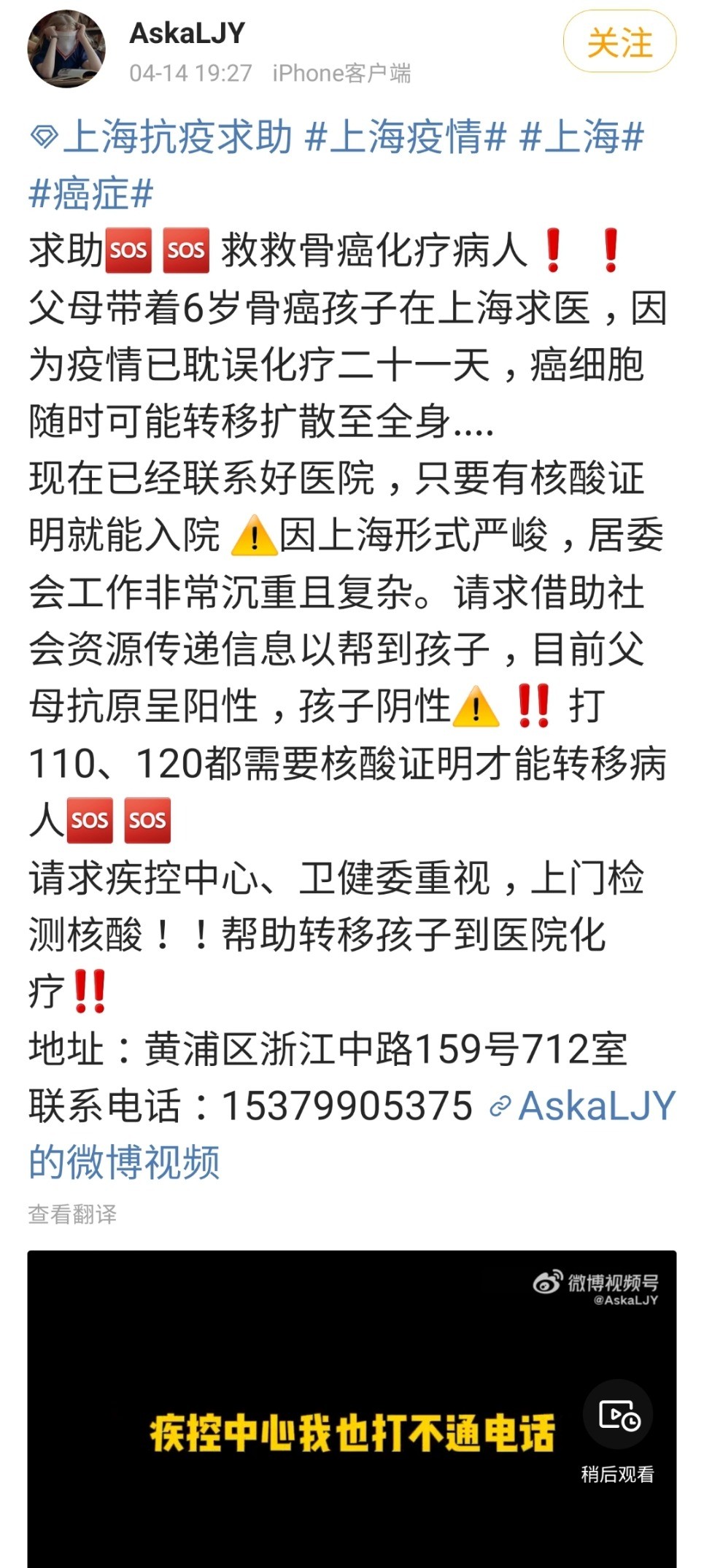Open the #上海# hashtag
This screenshot has height=1568, width=704.
(x=581, y=137)
